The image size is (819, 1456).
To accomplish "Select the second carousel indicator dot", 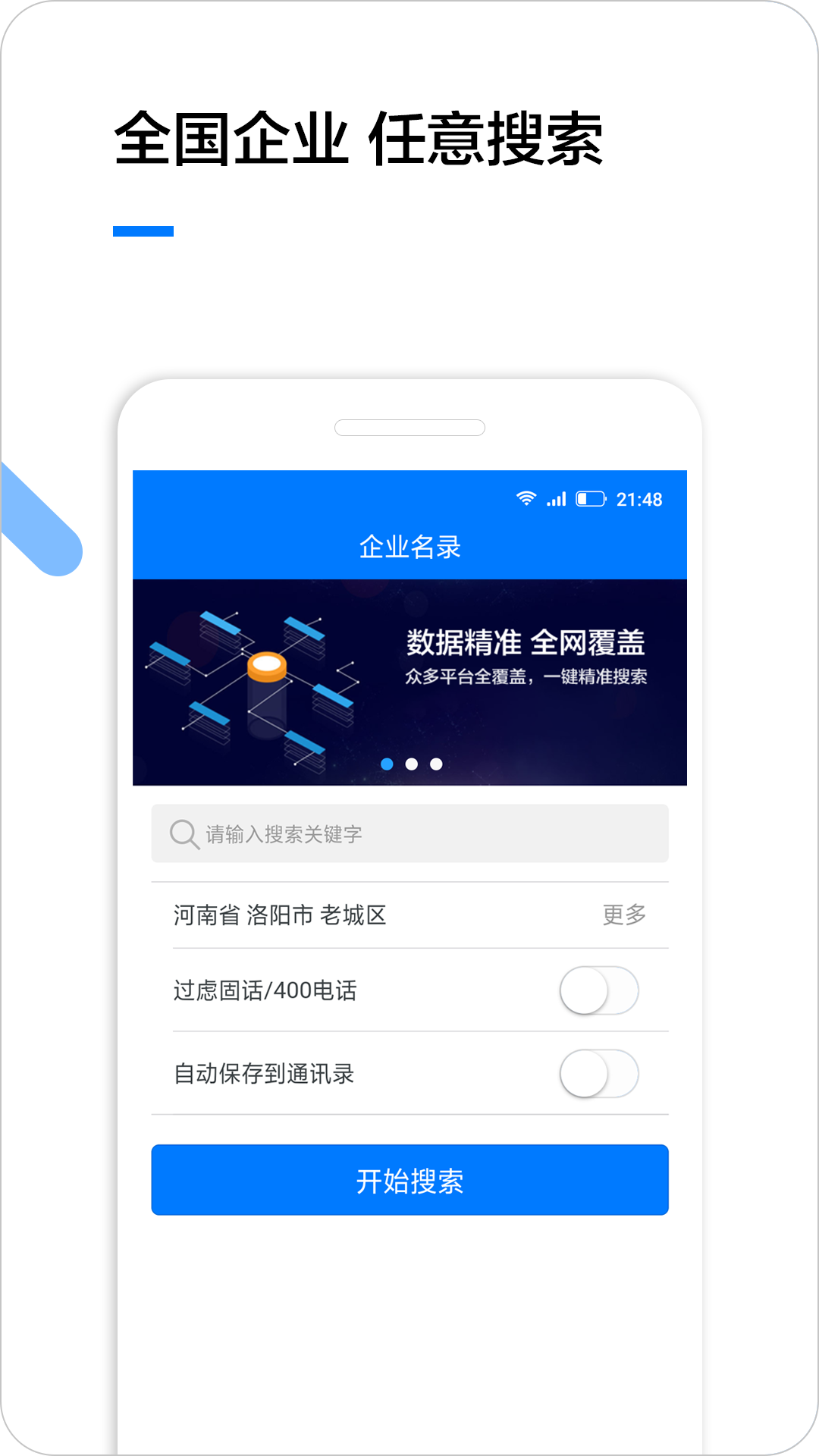I will 410,762.
